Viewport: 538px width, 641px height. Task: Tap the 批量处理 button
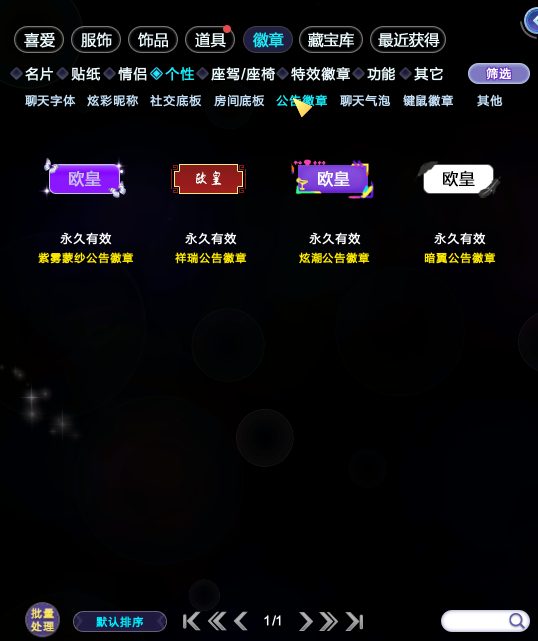pos(43,620)
